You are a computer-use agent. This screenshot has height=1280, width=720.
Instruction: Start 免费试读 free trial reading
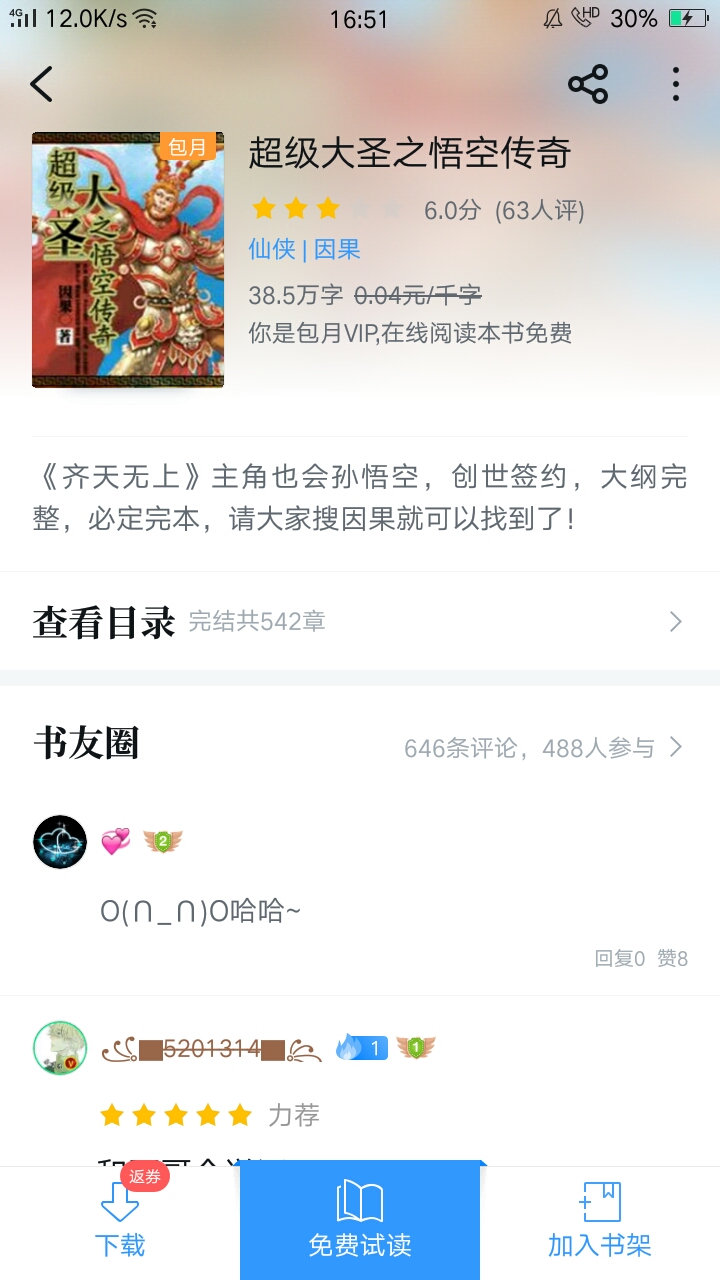360,1222
